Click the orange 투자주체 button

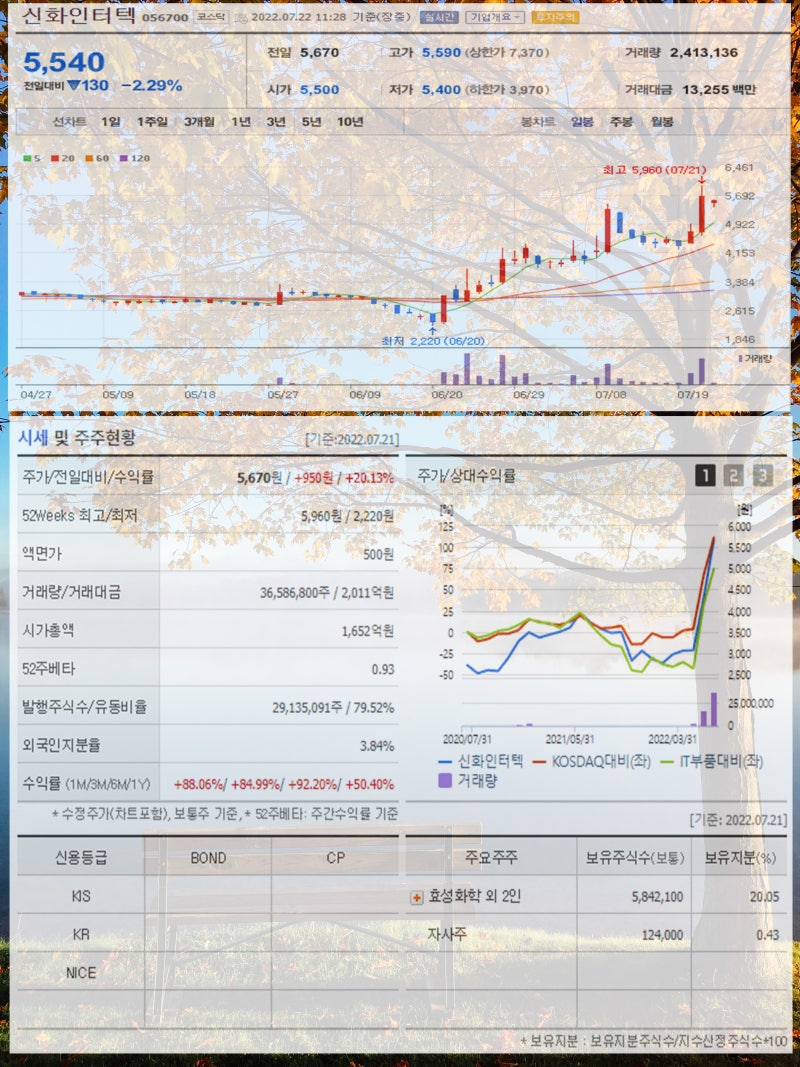pos(555,18)
